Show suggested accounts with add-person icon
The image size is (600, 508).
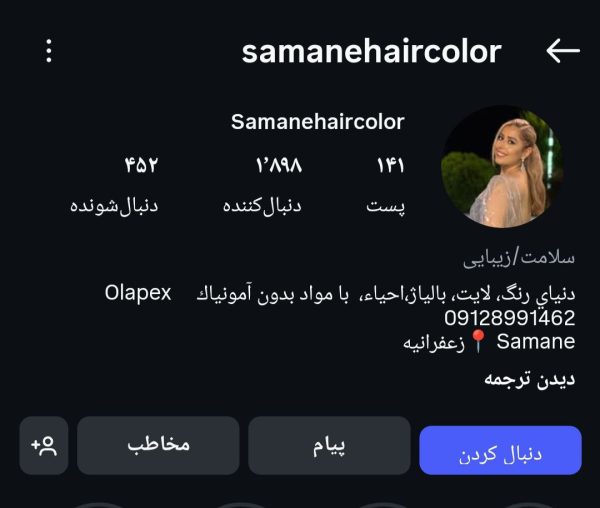[x=44, y=445]
